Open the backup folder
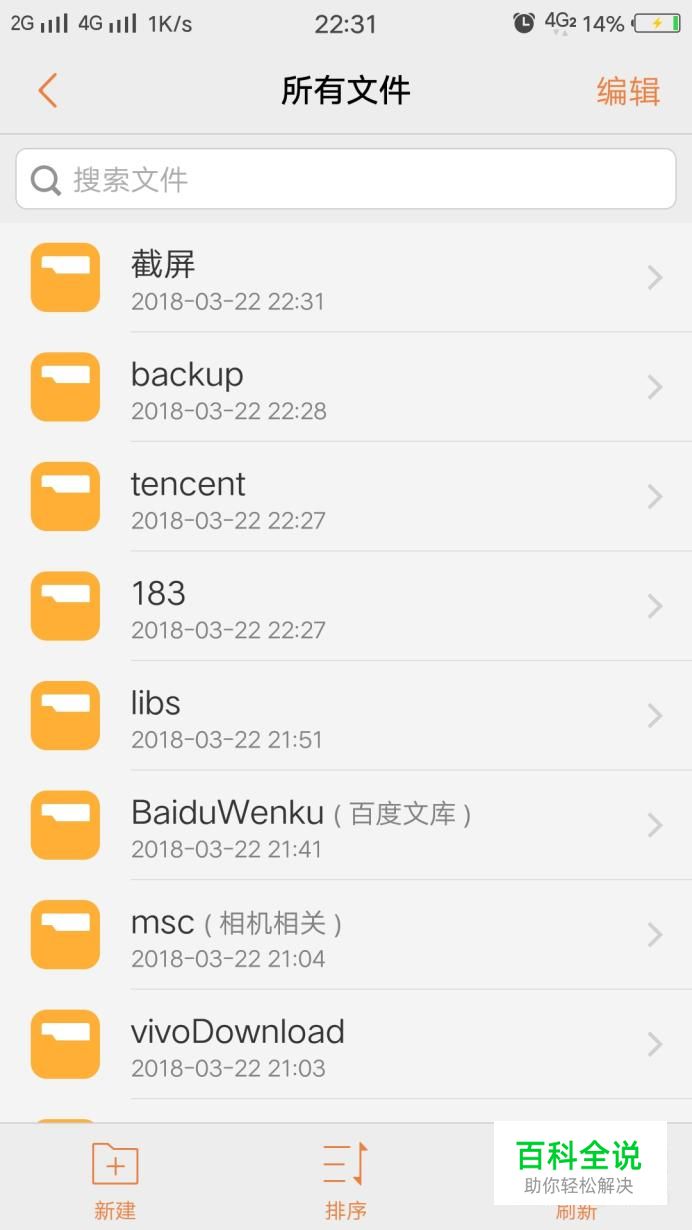Image resolution: width=692 pixels, height=1230 pixels. [x=346, y=388]
